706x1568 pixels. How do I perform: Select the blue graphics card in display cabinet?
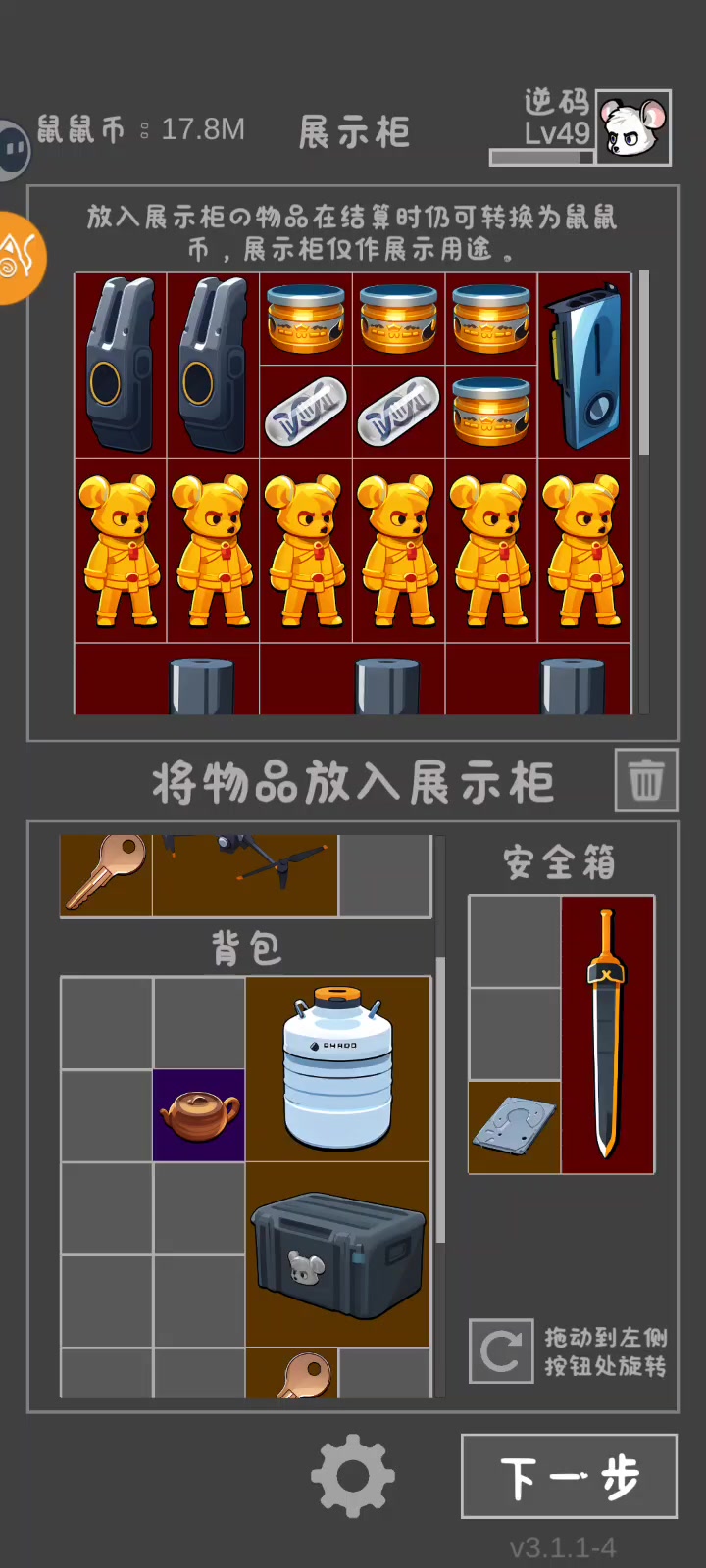pos(584,367)
